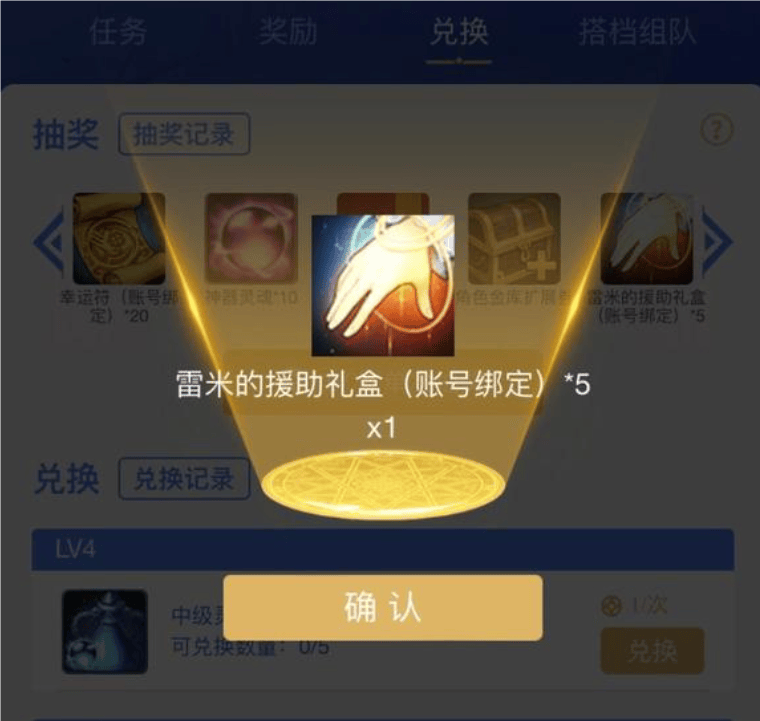The width and height of the screenshot is (760, 721).
Task: Tap 兑换 button in LV4 item row
Action: [652, 652]
